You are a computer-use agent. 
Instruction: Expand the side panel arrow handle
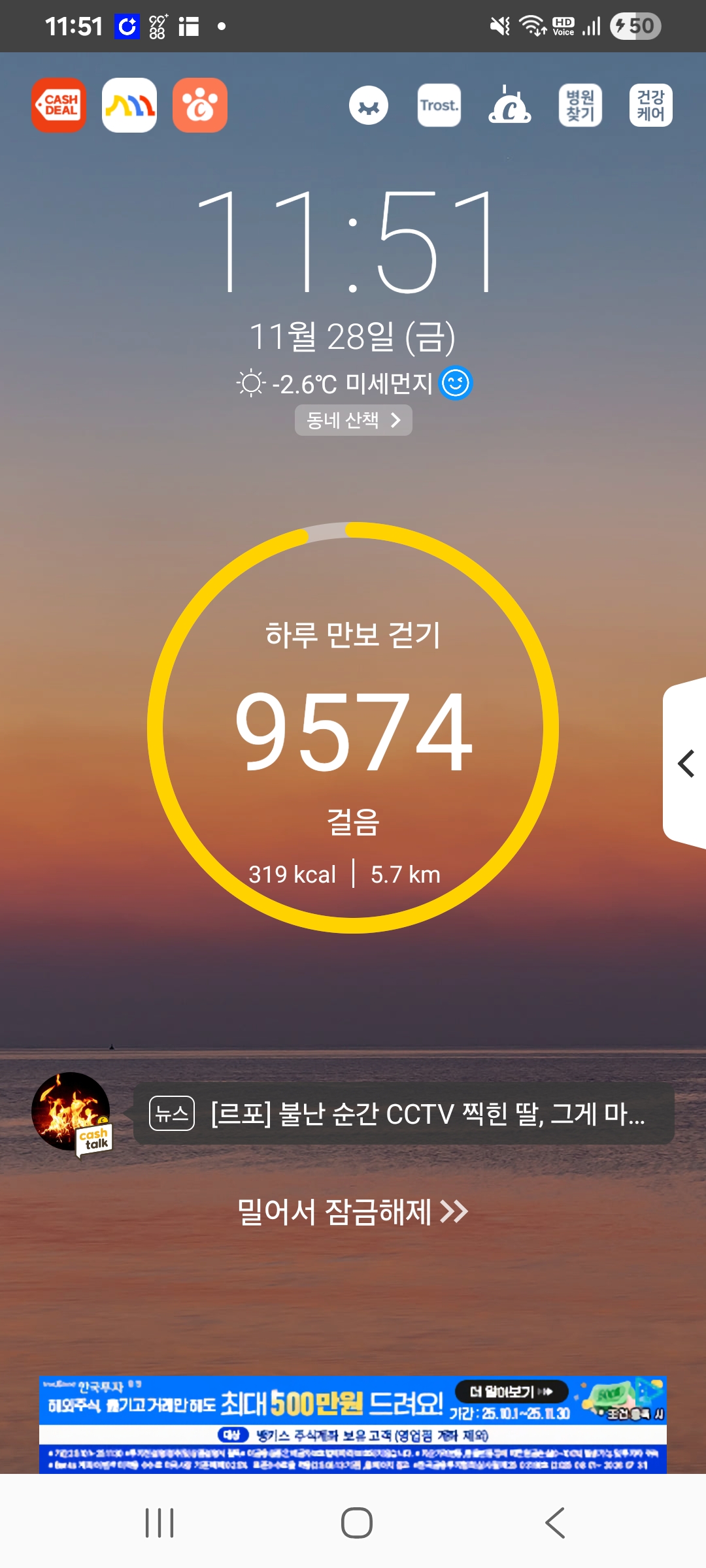tap(685, 763)
